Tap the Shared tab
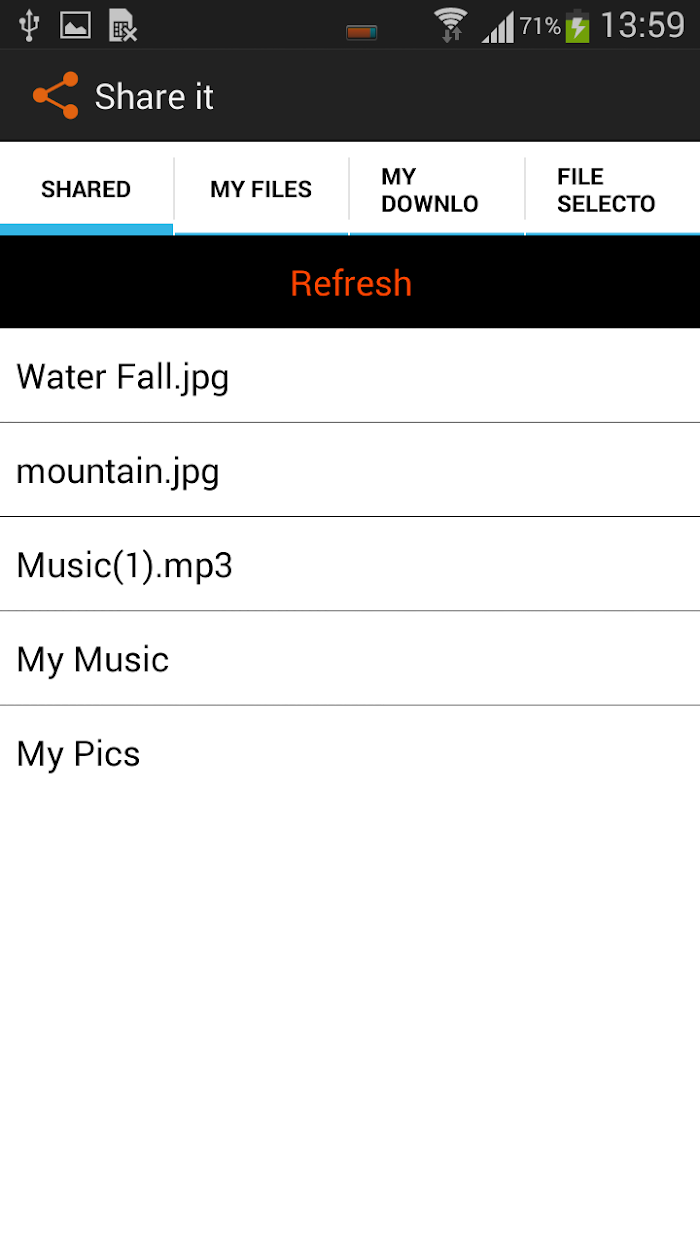The width and height of the screenshot is (700, 1244). pyautogui.click(x=86, y=189)
